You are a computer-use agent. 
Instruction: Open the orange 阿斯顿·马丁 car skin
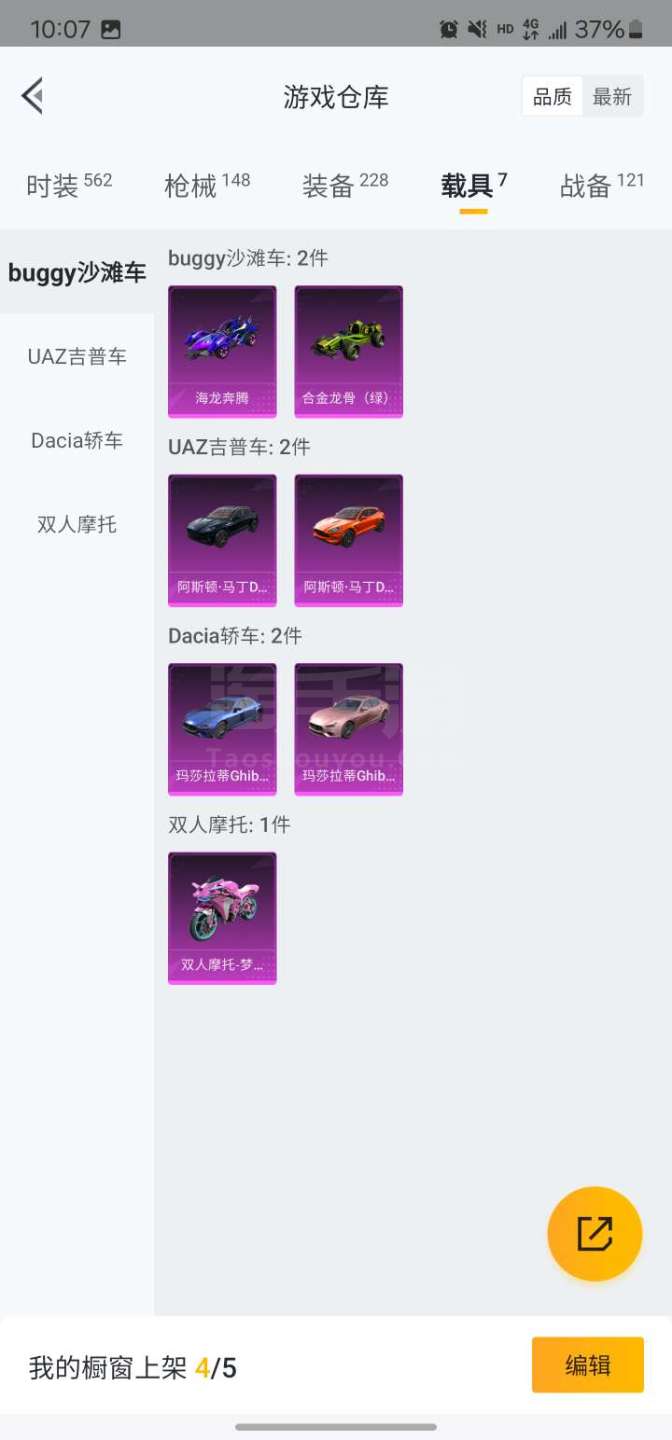pos(348,540)
